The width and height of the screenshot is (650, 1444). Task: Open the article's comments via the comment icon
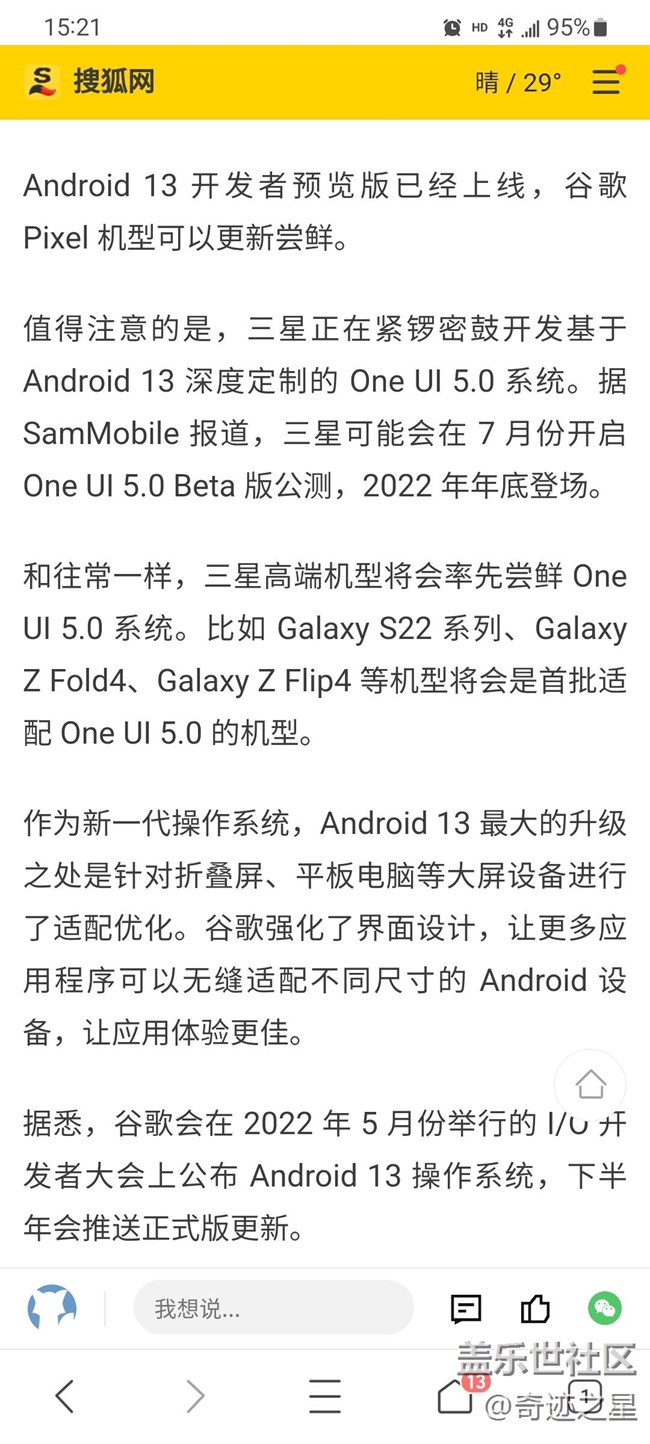[466, 1308]
